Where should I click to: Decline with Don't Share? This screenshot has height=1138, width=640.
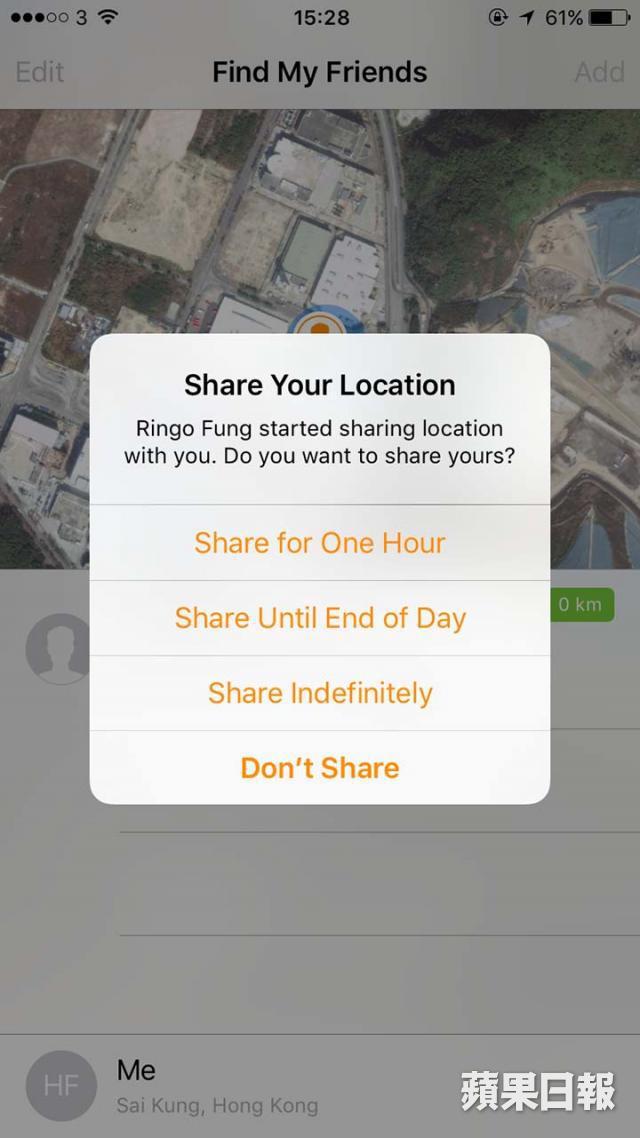click(320, 768)
